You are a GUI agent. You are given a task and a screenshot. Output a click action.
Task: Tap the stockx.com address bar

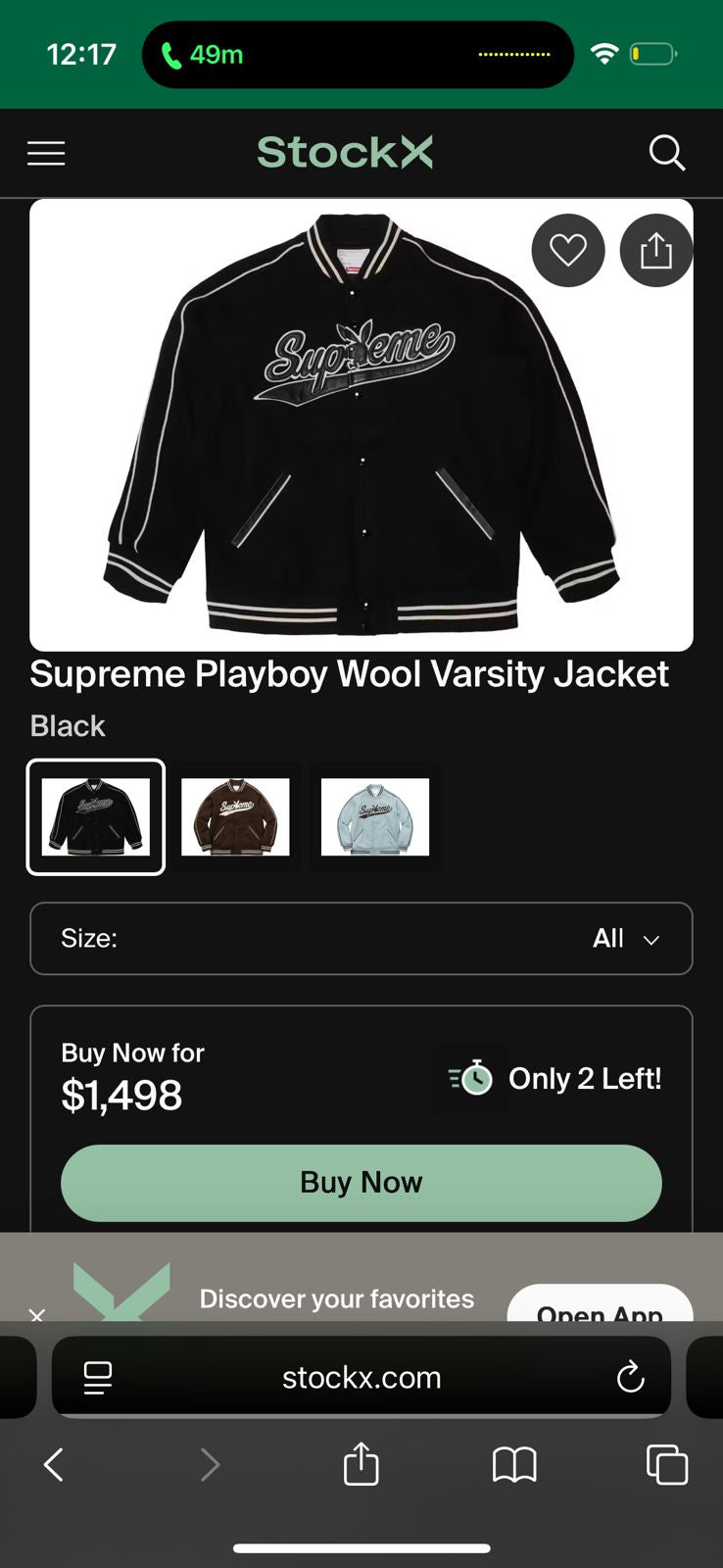click(x=361, y=1377)
